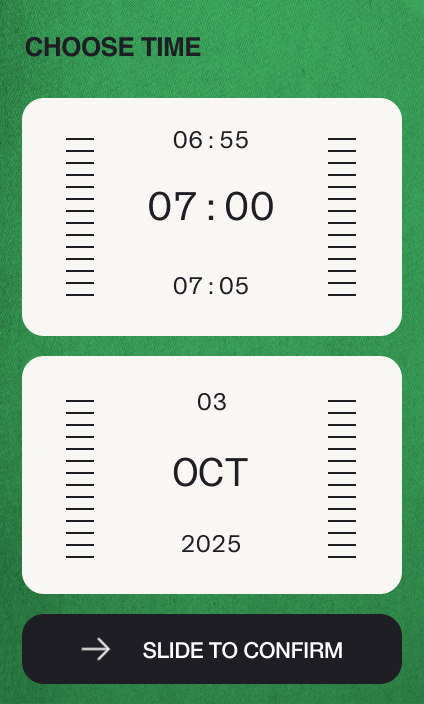Tap the month value OCT
This screenshot has height=704, width=424.
pyautogui.click(x=211, y=473)
